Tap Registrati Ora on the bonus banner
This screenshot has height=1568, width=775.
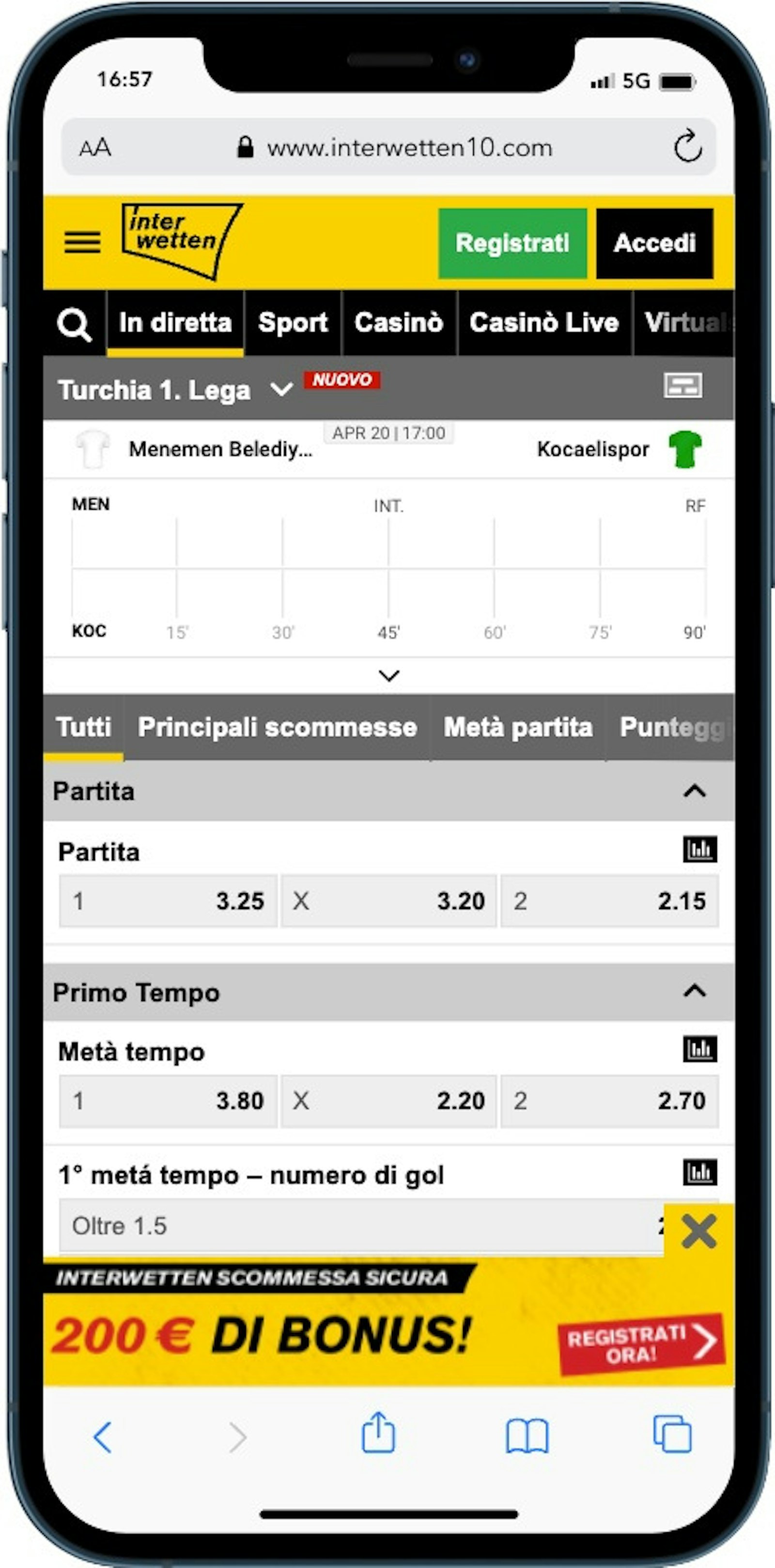pyautogui.click(x=641, y=1345)
